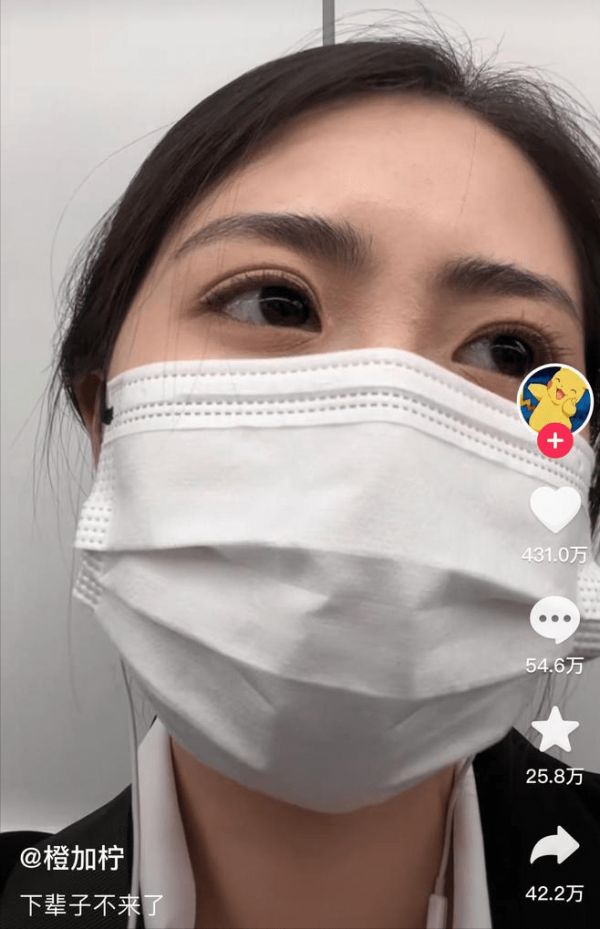Image resolution: width=600 pixels, height=929 pixels.
Task: Open the creator's Pikachu avatar profile
Action: coord(554,398)
